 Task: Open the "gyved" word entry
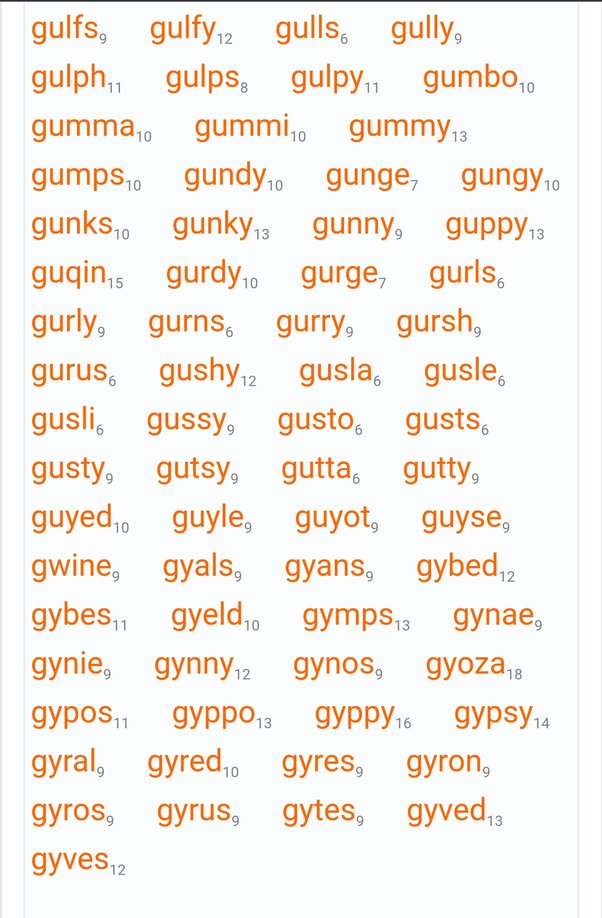click(446, 812)
